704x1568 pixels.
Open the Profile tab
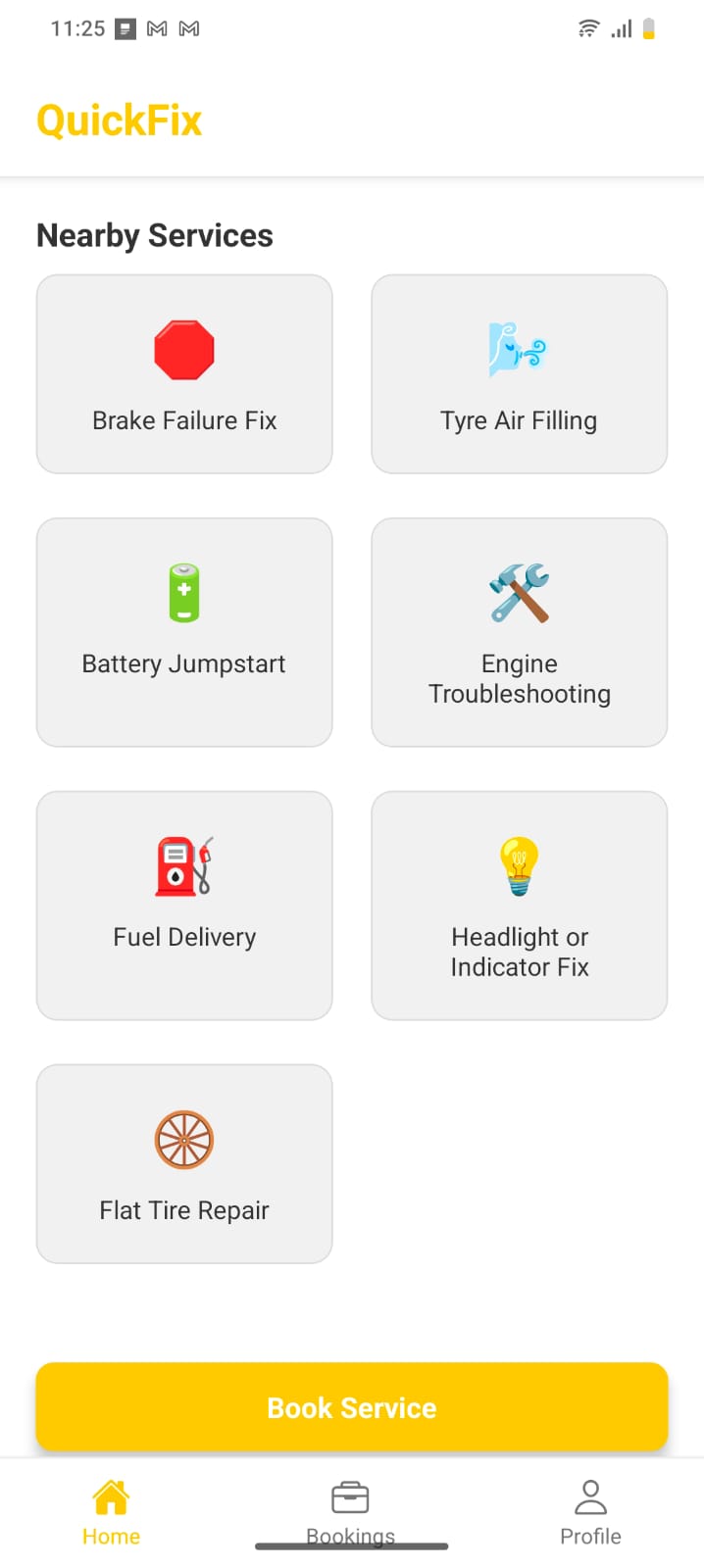tap(590, 1513)
